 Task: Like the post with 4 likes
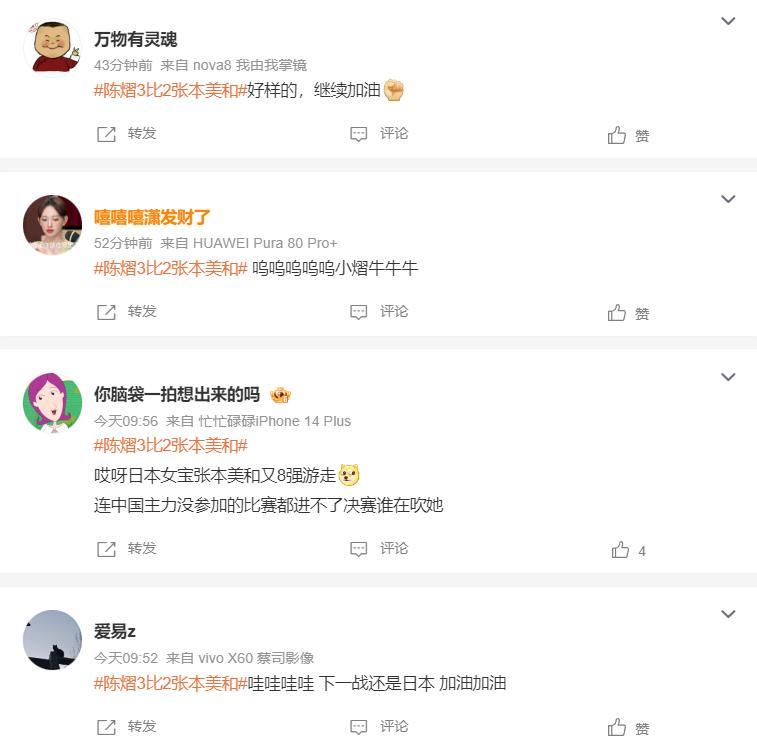tap(629, 550)
